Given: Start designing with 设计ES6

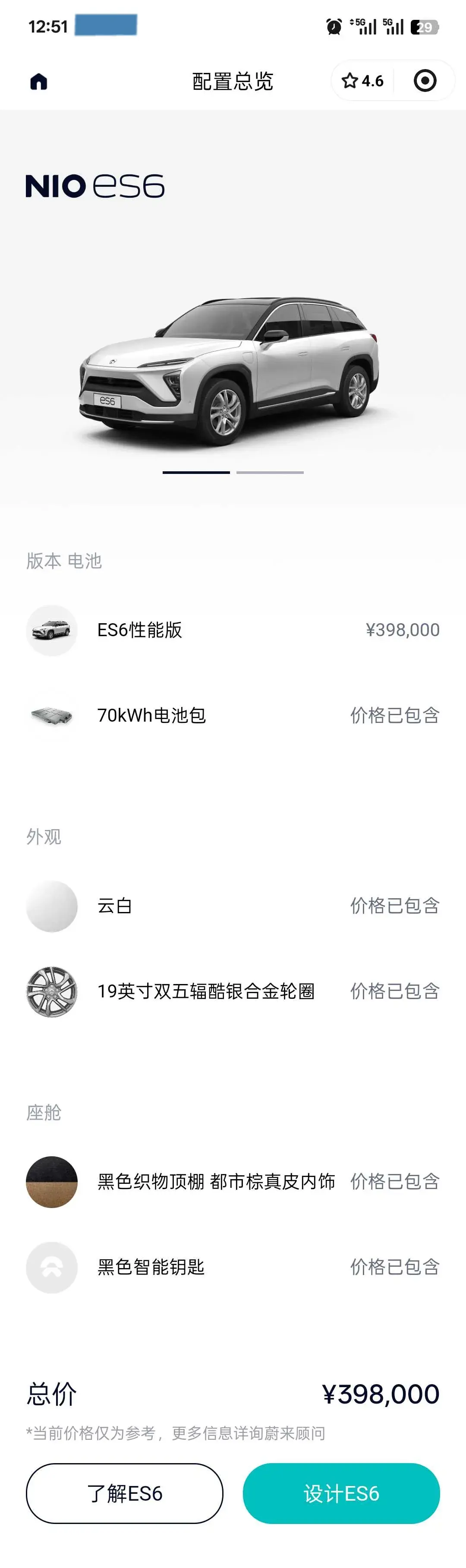Looking at the screenshot, I should point(341,1493).
